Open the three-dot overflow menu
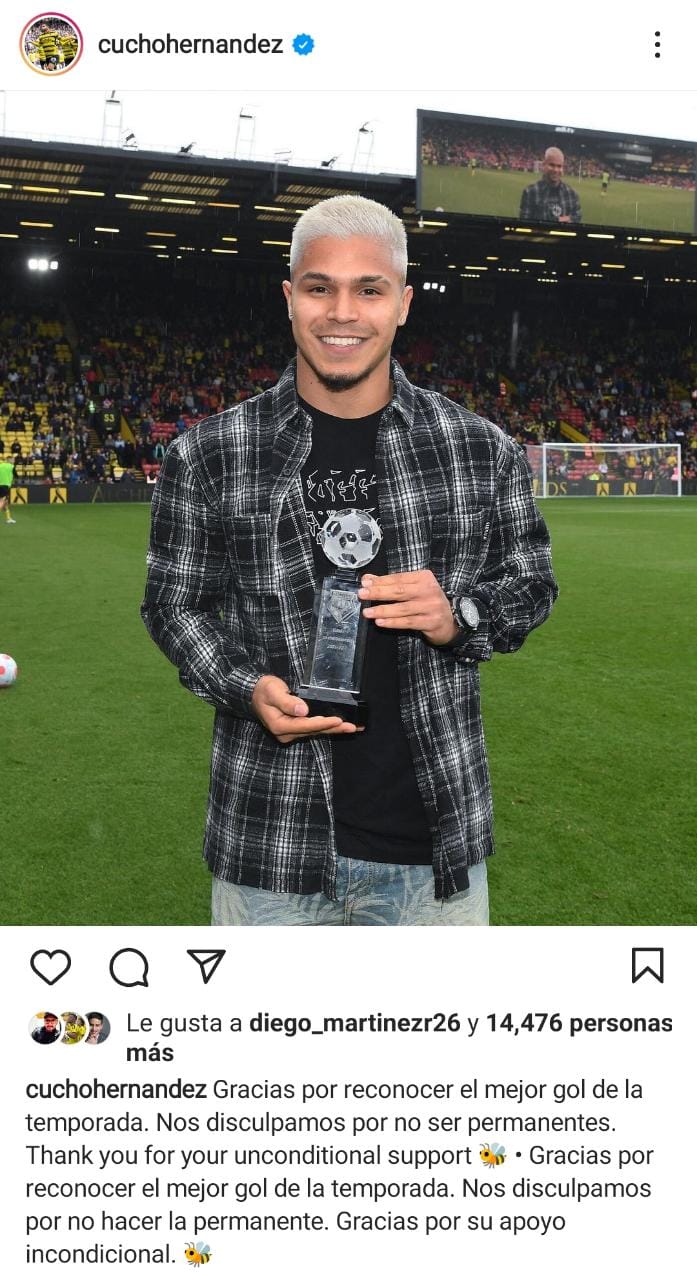 657,44
